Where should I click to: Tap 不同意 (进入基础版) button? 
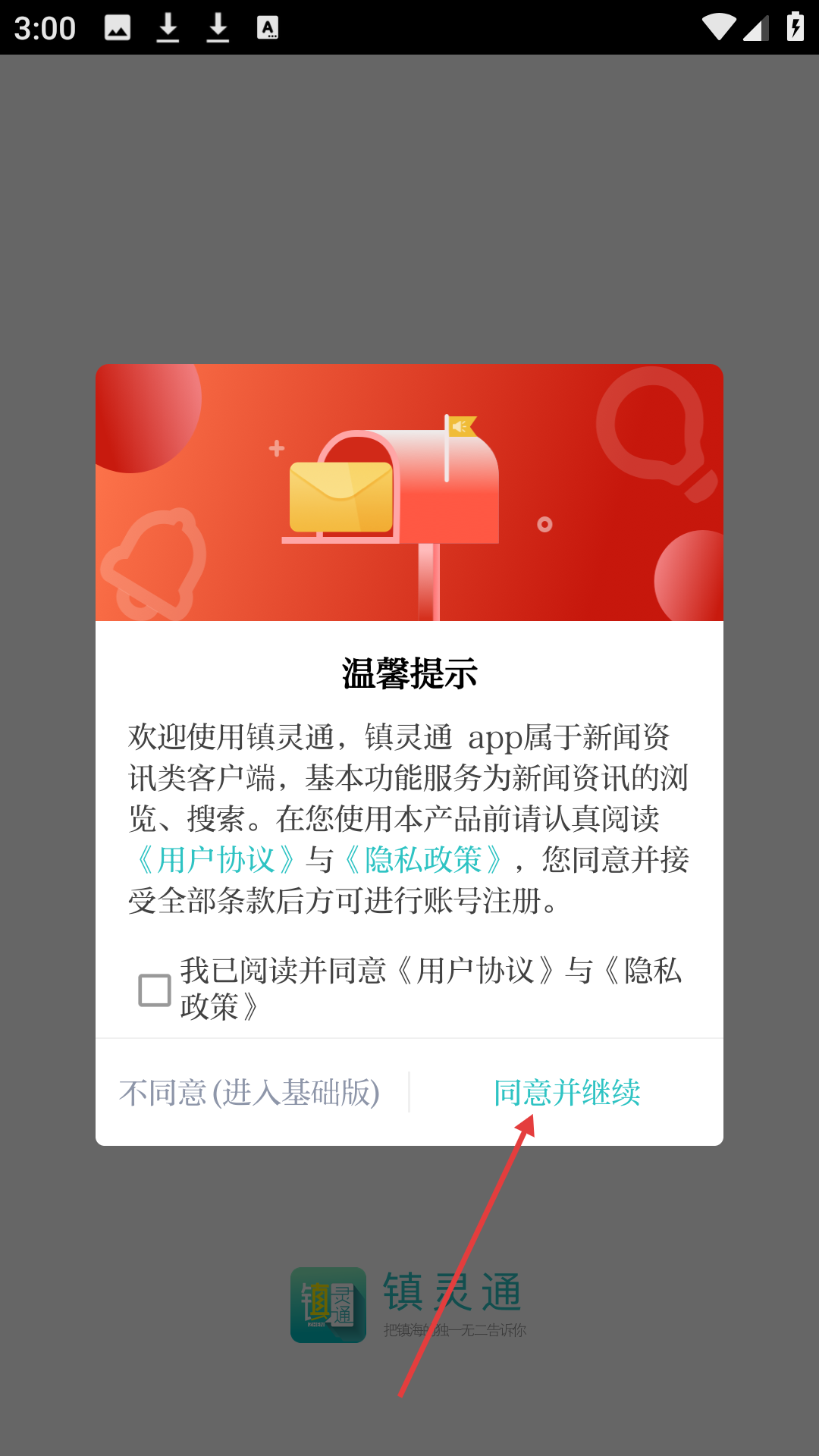(x=249, y=1093)
